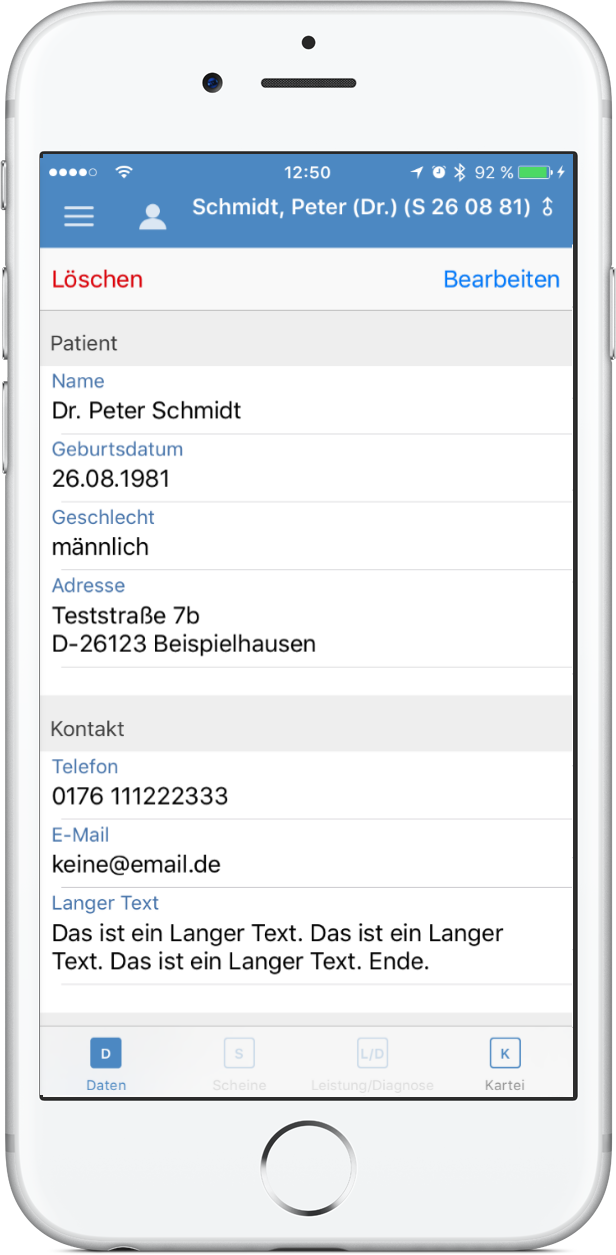Select the Daten tab
Image resolution: width=616 pixels, height=1255 pixels.
click(106, 1064)
